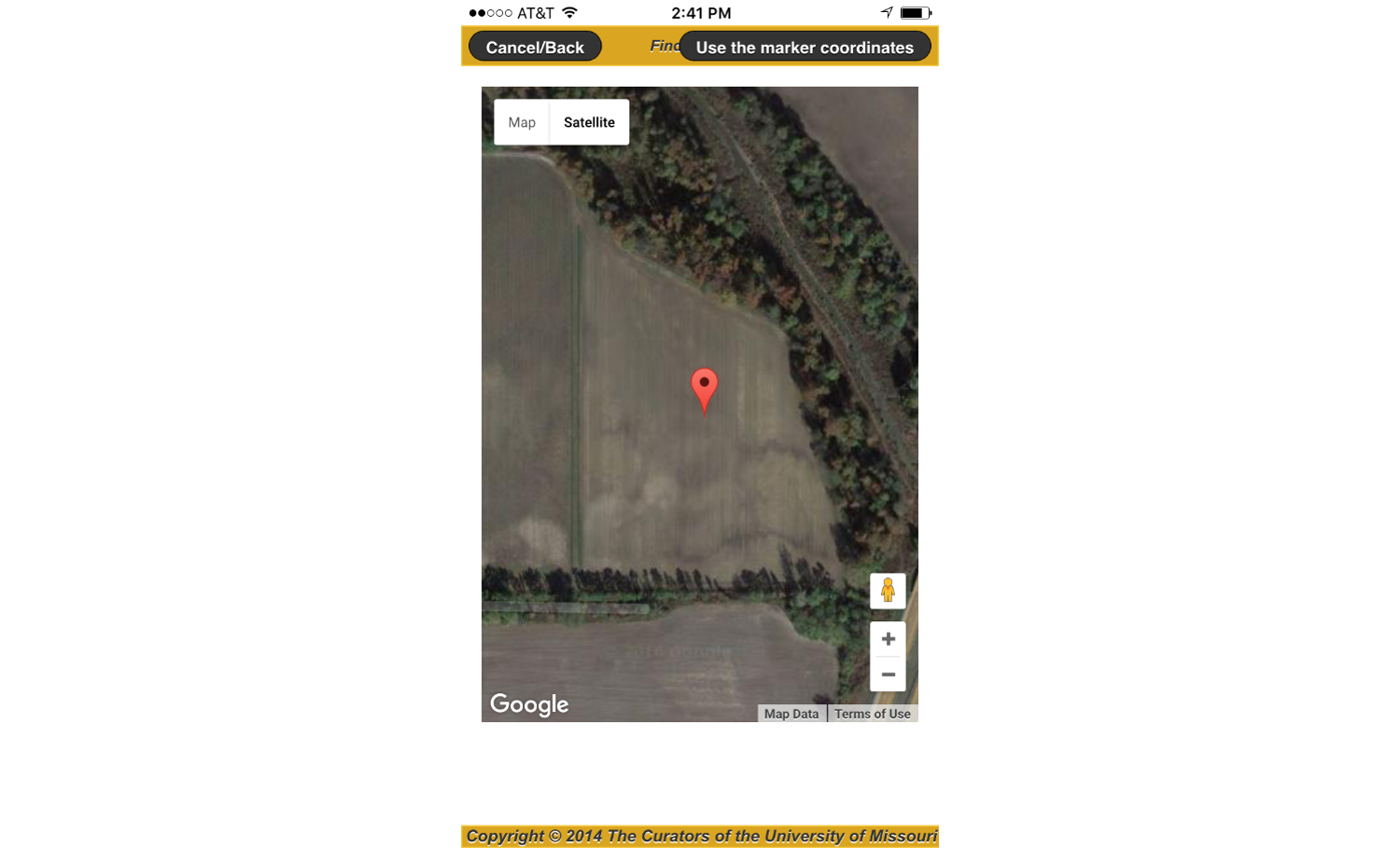The height and width of the screenshot is (848, 1400).
Task: Tap the Cancel/Back button
Action: tap(535, 47)
